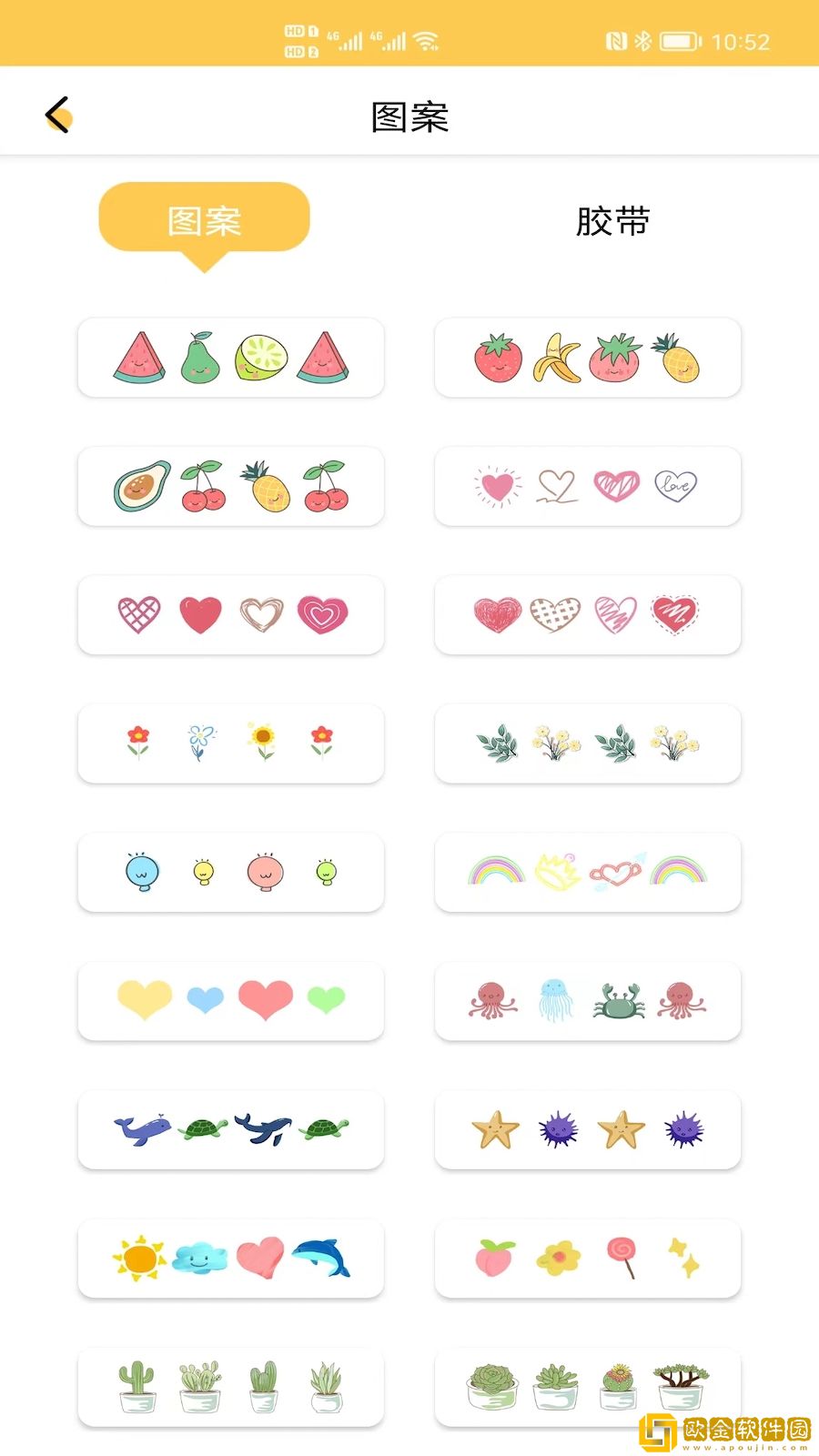
Task: Go back using the arrow icon
Action: [58, 116]
